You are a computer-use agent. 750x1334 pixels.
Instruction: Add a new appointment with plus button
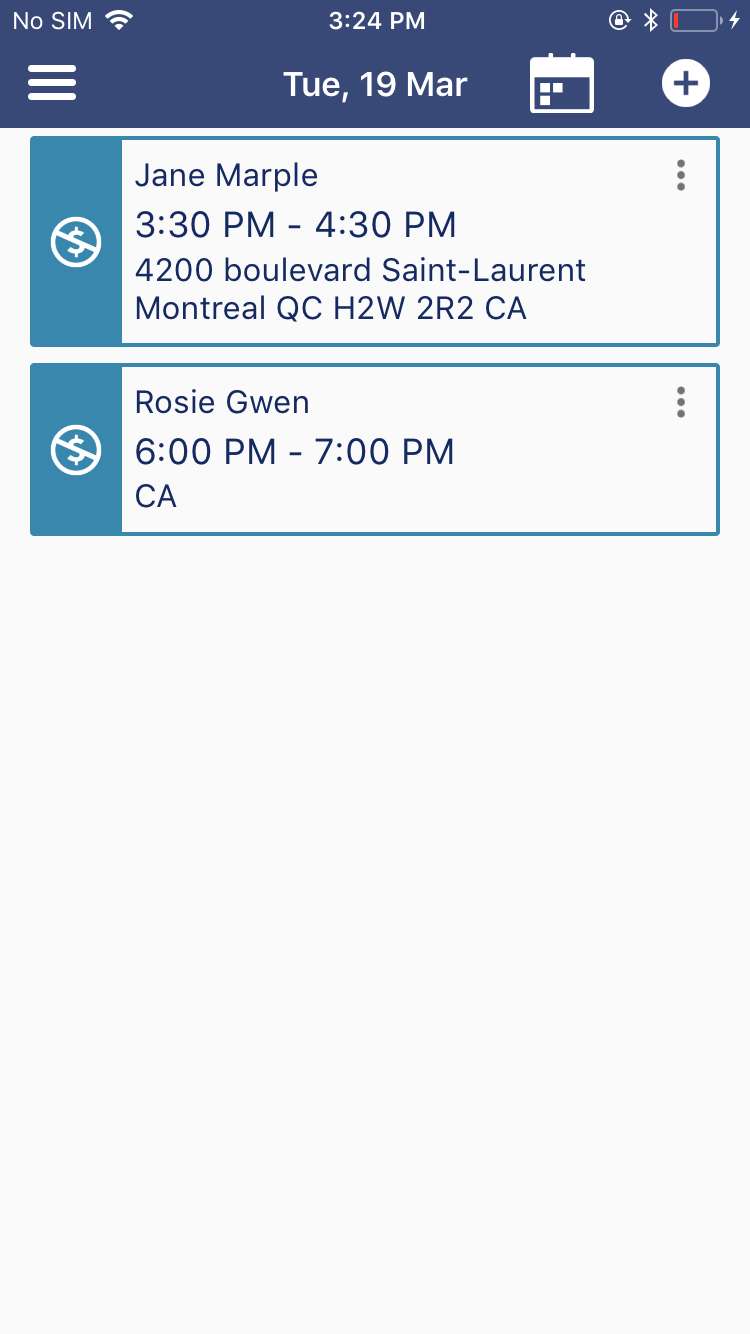click(x=686, y=84)
